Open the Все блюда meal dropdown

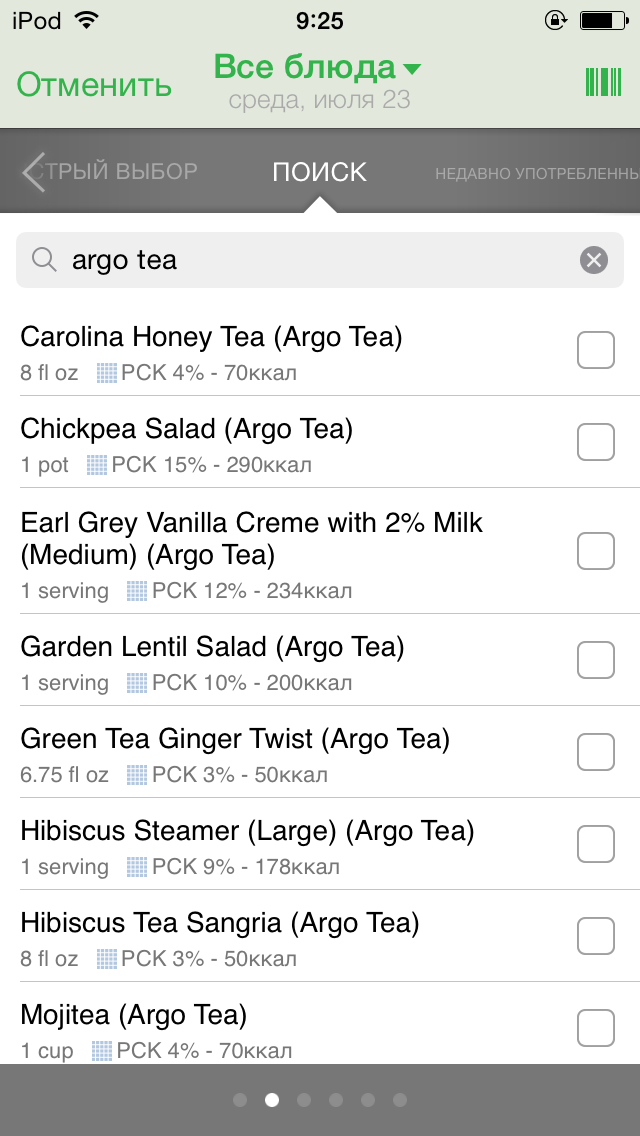pyautogui.click(x=318, y=68)
